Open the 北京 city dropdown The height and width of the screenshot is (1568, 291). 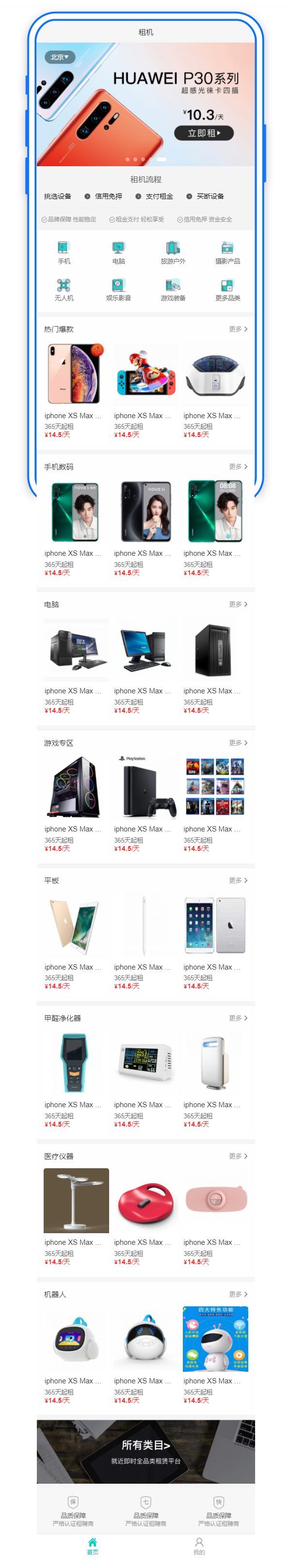click(59, 57)
